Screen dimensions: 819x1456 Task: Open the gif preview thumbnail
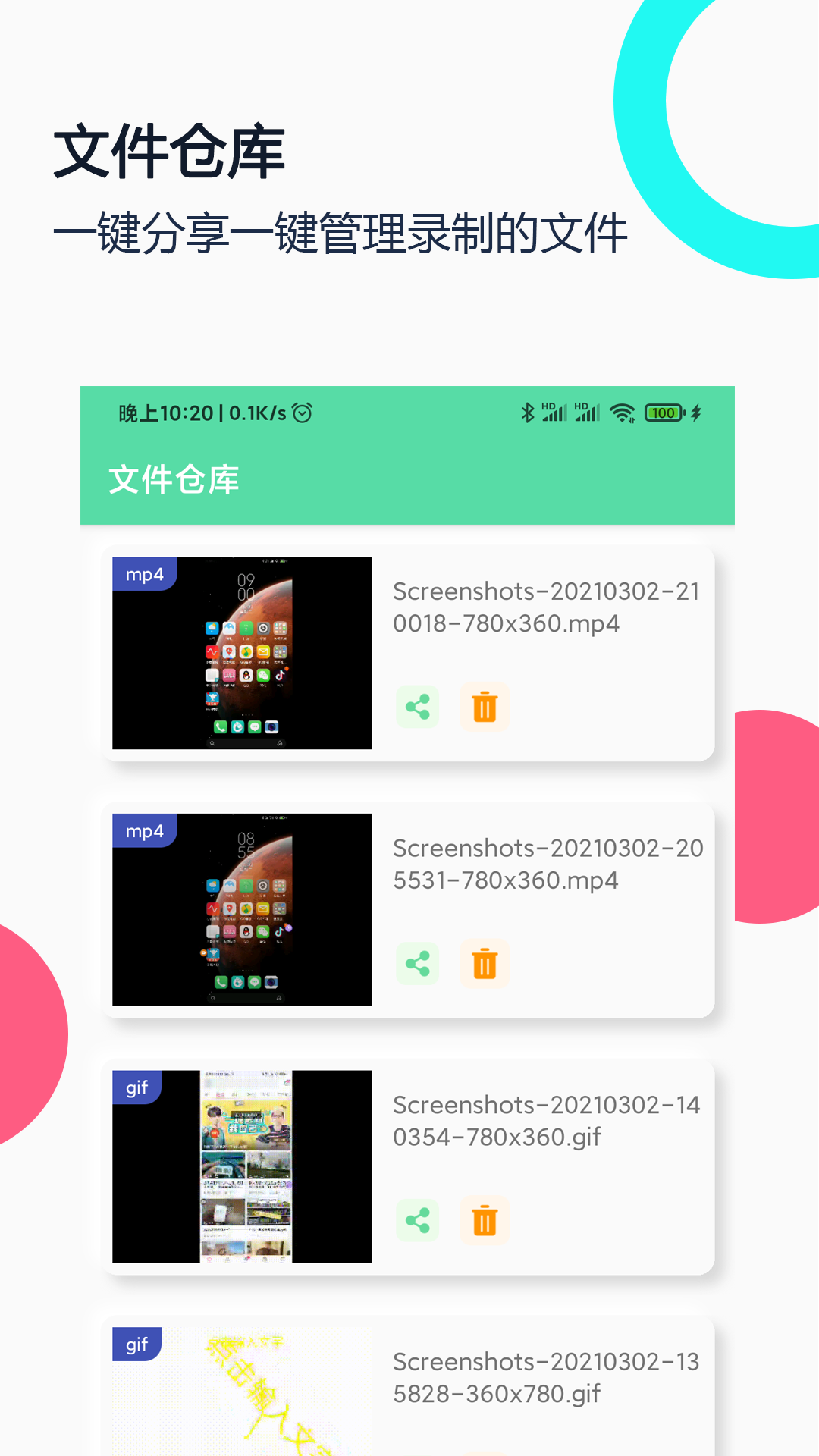pyautogui.click(x=241, y=1166)
